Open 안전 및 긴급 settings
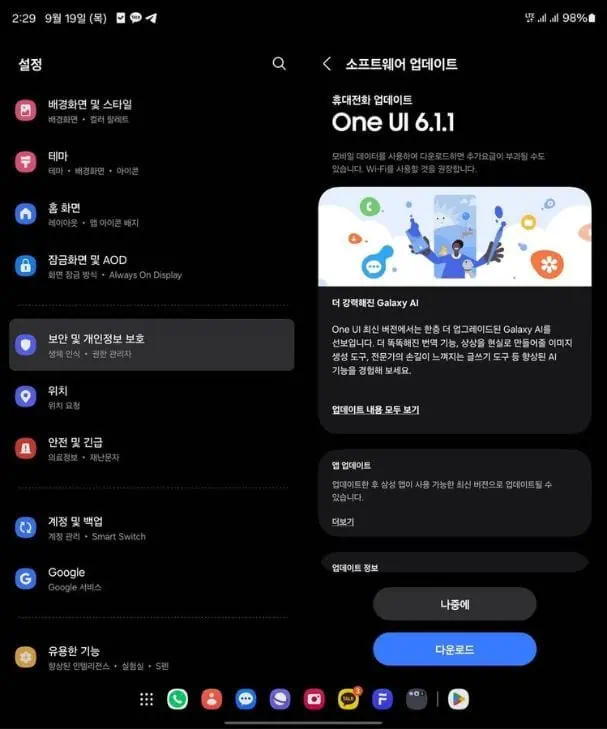Screen dimensions: 607x729 150,449
